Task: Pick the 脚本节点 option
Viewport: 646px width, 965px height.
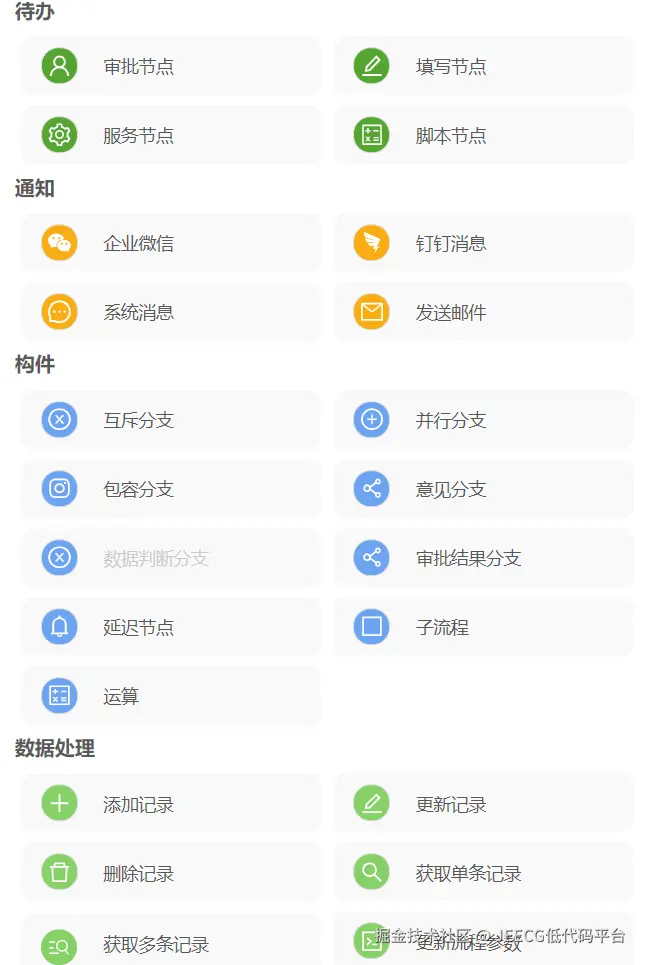Action: point(483,135)
